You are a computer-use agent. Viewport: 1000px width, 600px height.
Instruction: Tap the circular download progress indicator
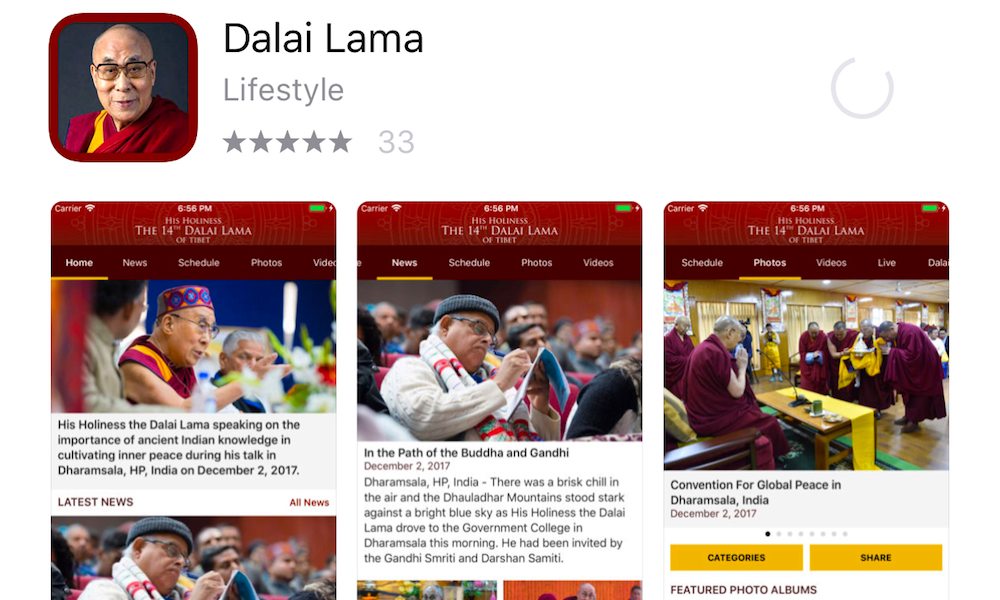(x=862, y=88)
